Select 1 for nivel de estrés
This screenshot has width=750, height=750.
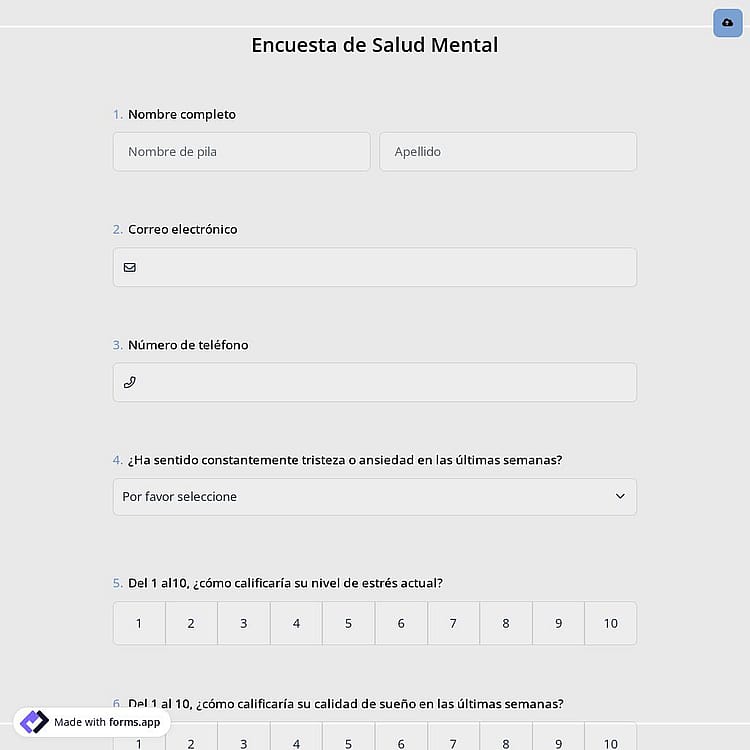tap(139, 623)
